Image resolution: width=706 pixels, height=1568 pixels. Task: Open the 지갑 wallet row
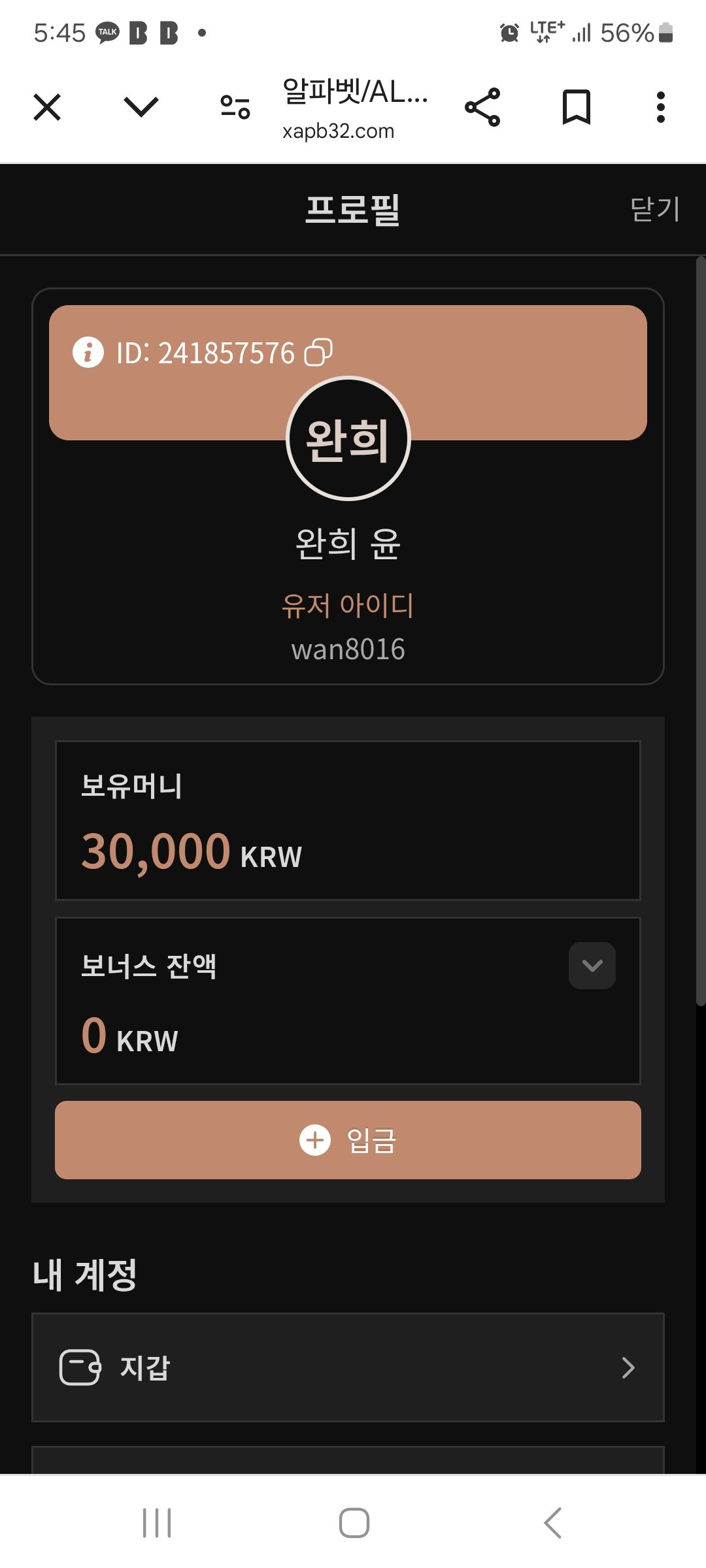(x=348, y=1367)
